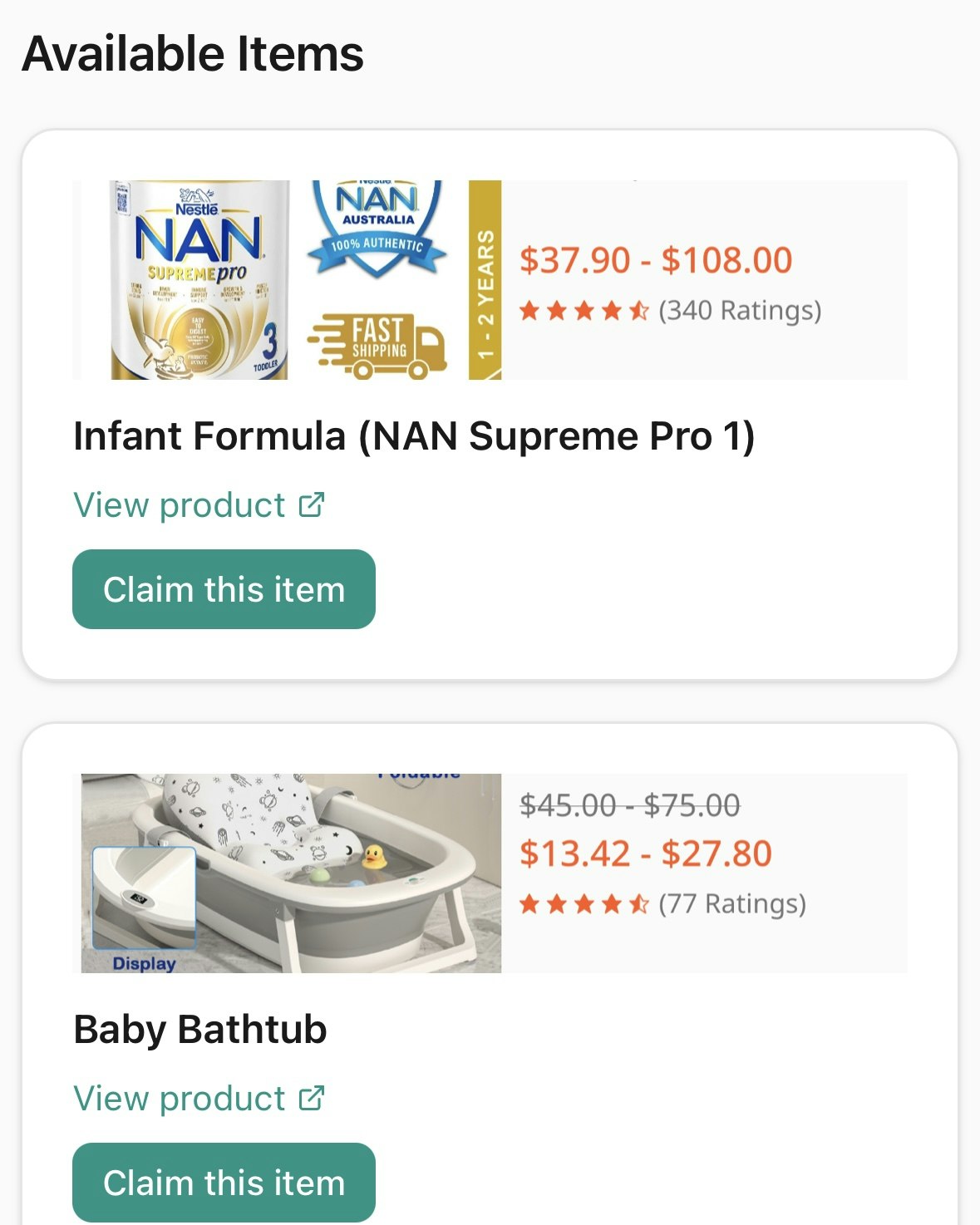Claim the Infant Formula item
980x1225 pixels.
224,589
